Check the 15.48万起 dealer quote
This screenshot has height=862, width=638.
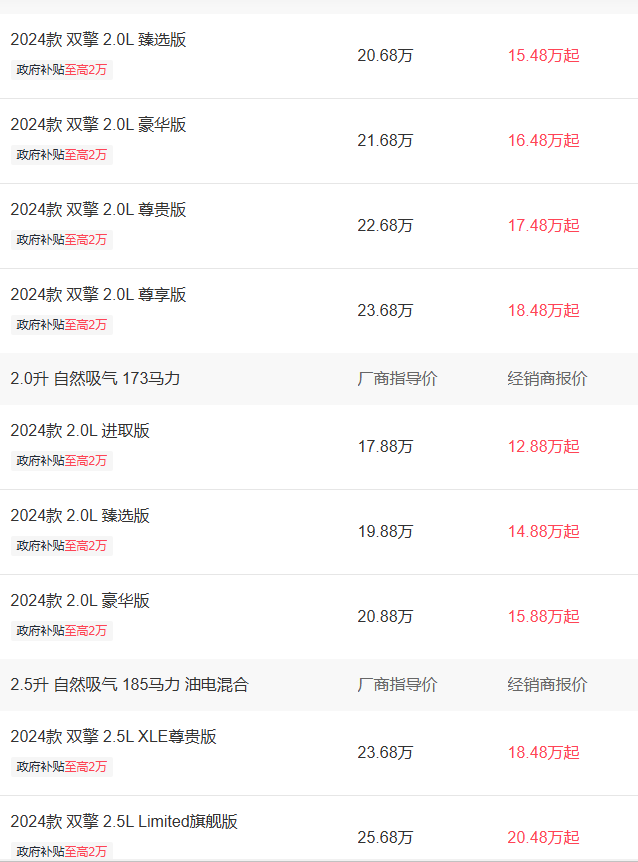(x=543, y=56)
